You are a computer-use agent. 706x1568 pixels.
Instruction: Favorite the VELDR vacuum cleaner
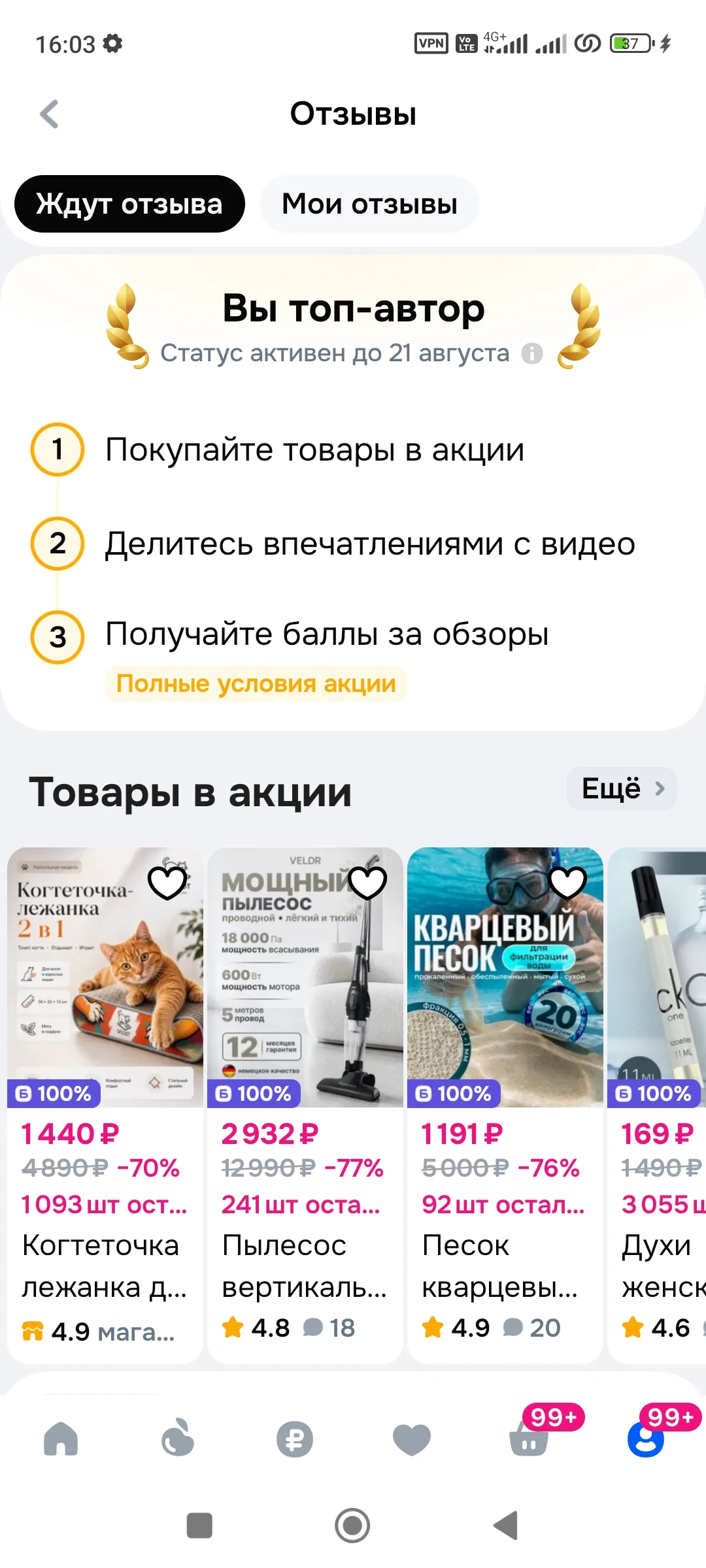click(x=368, y=883)
